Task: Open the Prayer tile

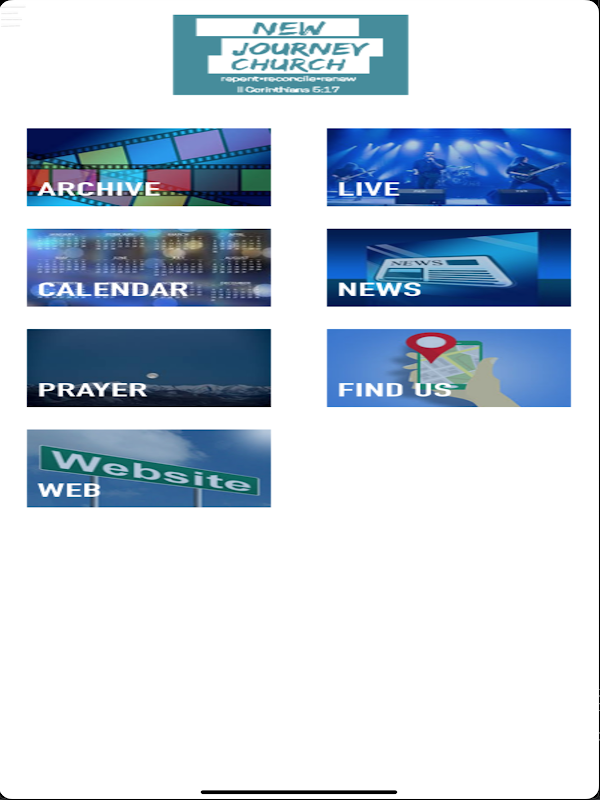Action: (x=148, y=367)
